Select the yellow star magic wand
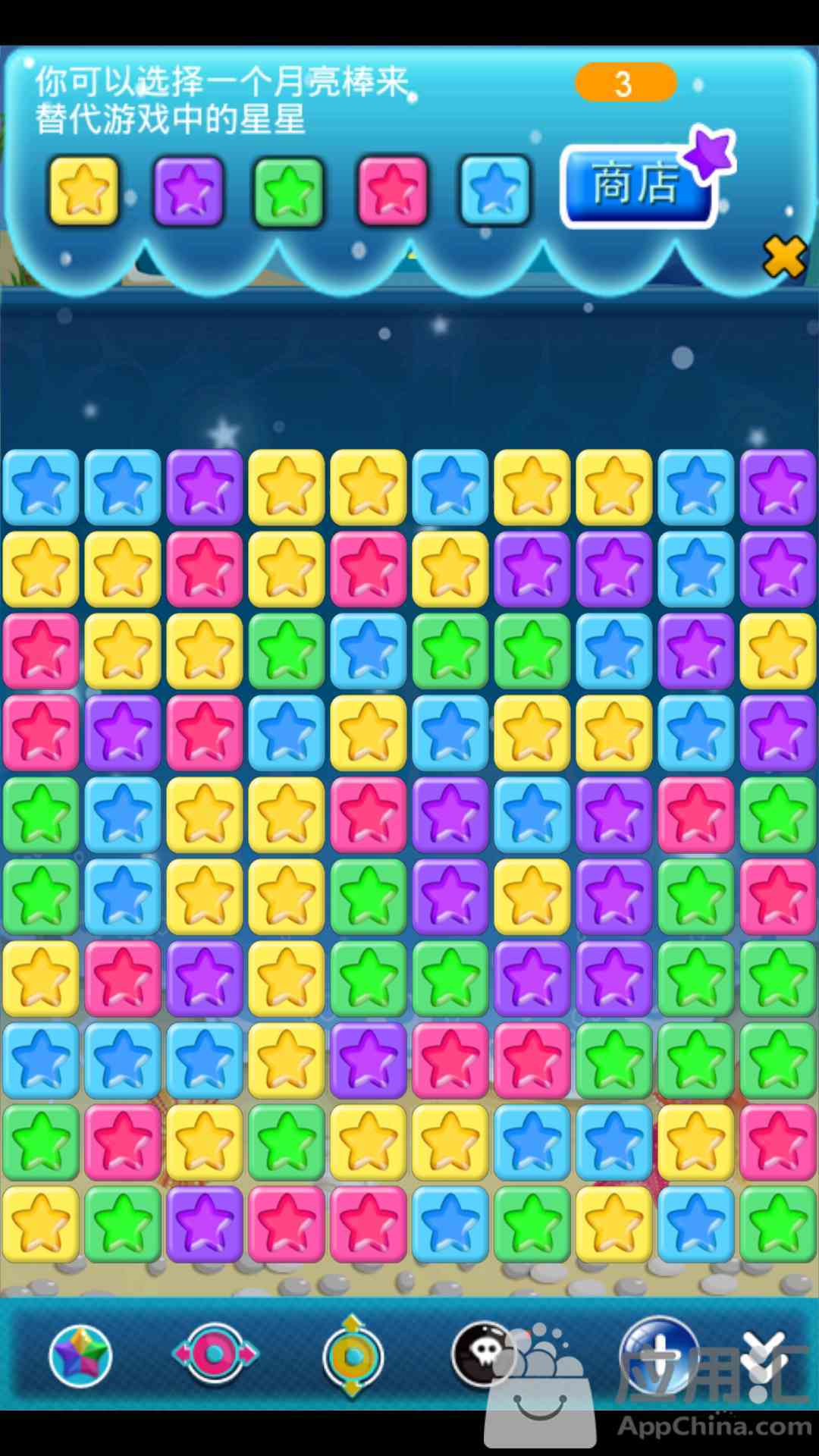This screenshot has height=1456, width=819. tap(84, 190)
